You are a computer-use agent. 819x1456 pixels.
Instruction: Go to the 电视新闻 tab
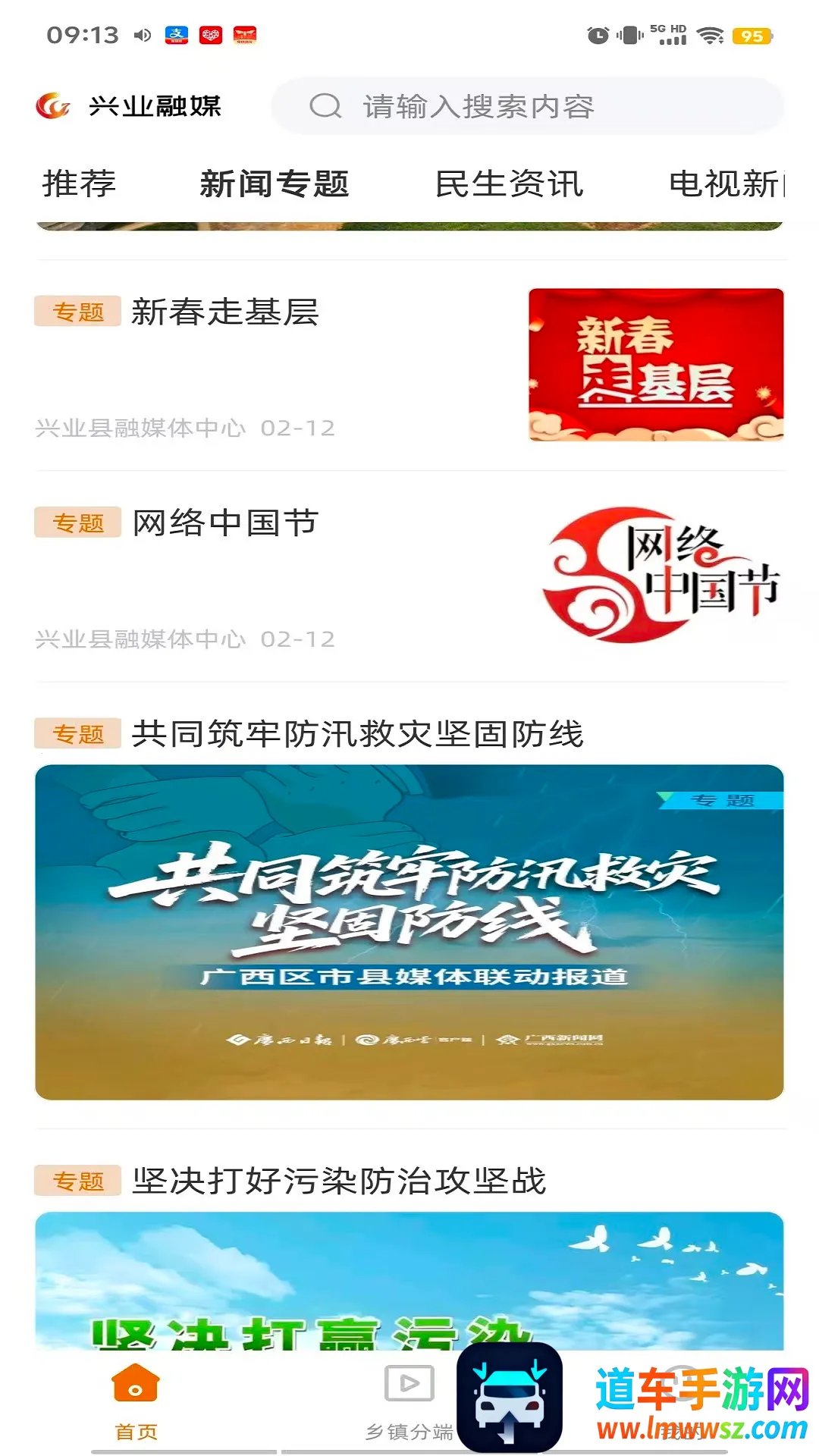[x=725, y=184]
